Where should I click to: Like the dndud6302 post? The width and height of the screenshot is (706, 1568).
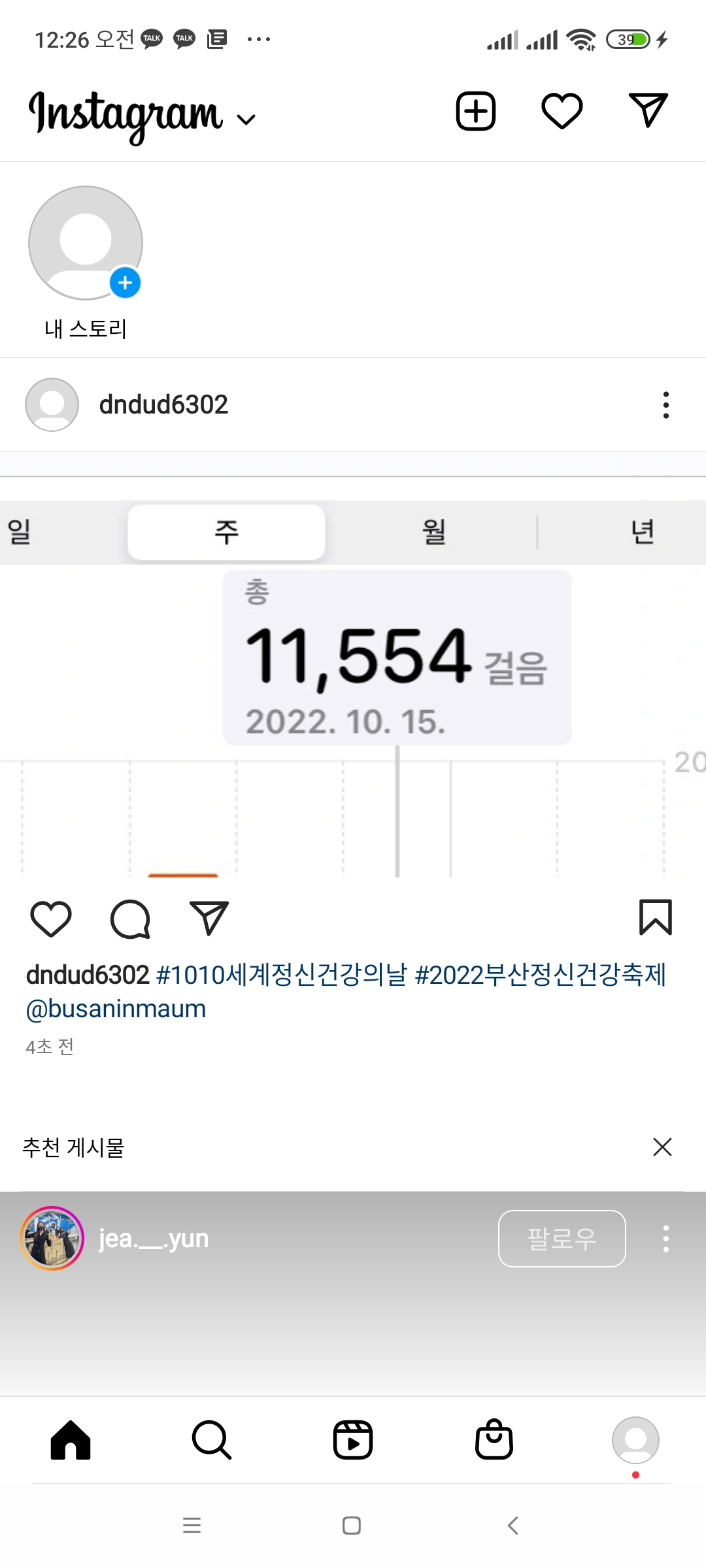click(51, 919)
